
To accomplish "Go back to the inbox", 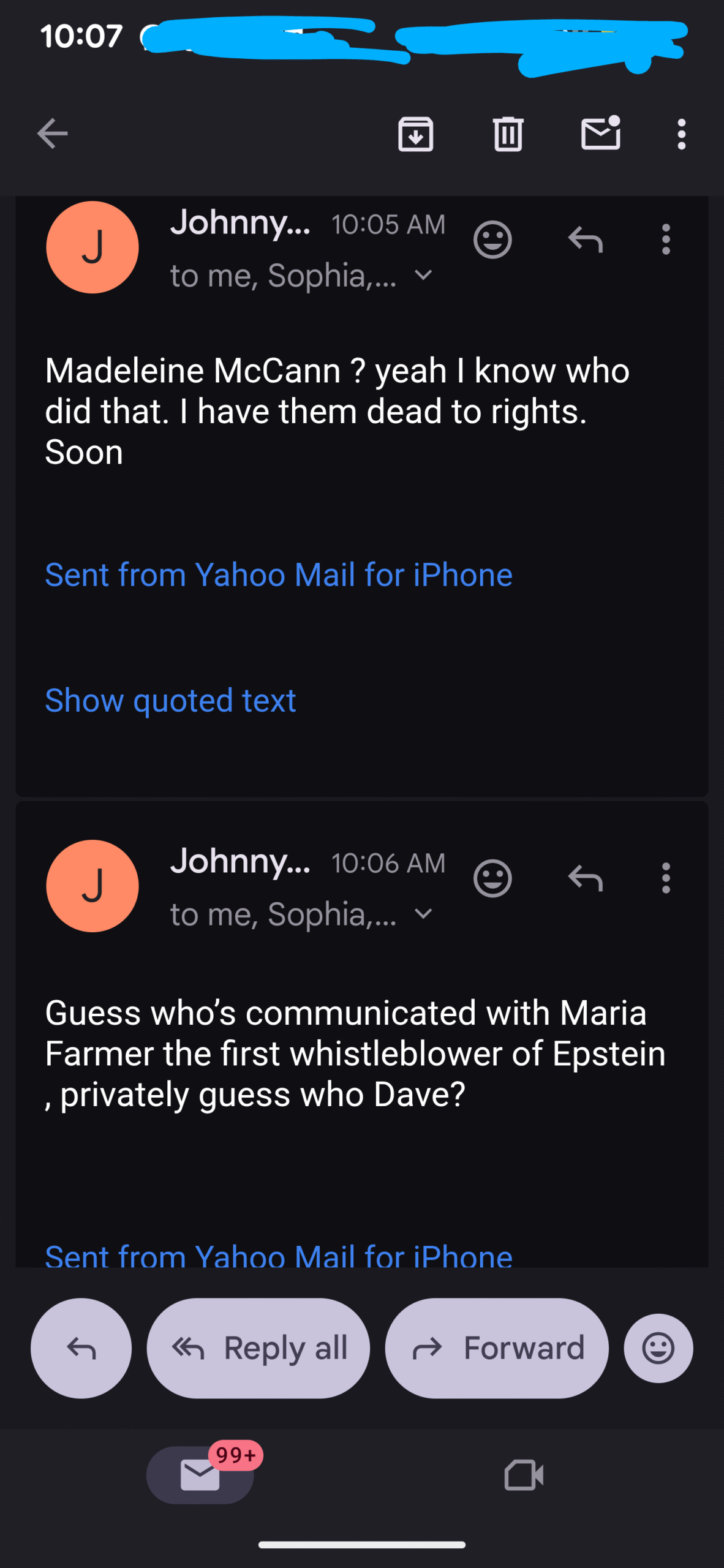I will tap(52, 134).
